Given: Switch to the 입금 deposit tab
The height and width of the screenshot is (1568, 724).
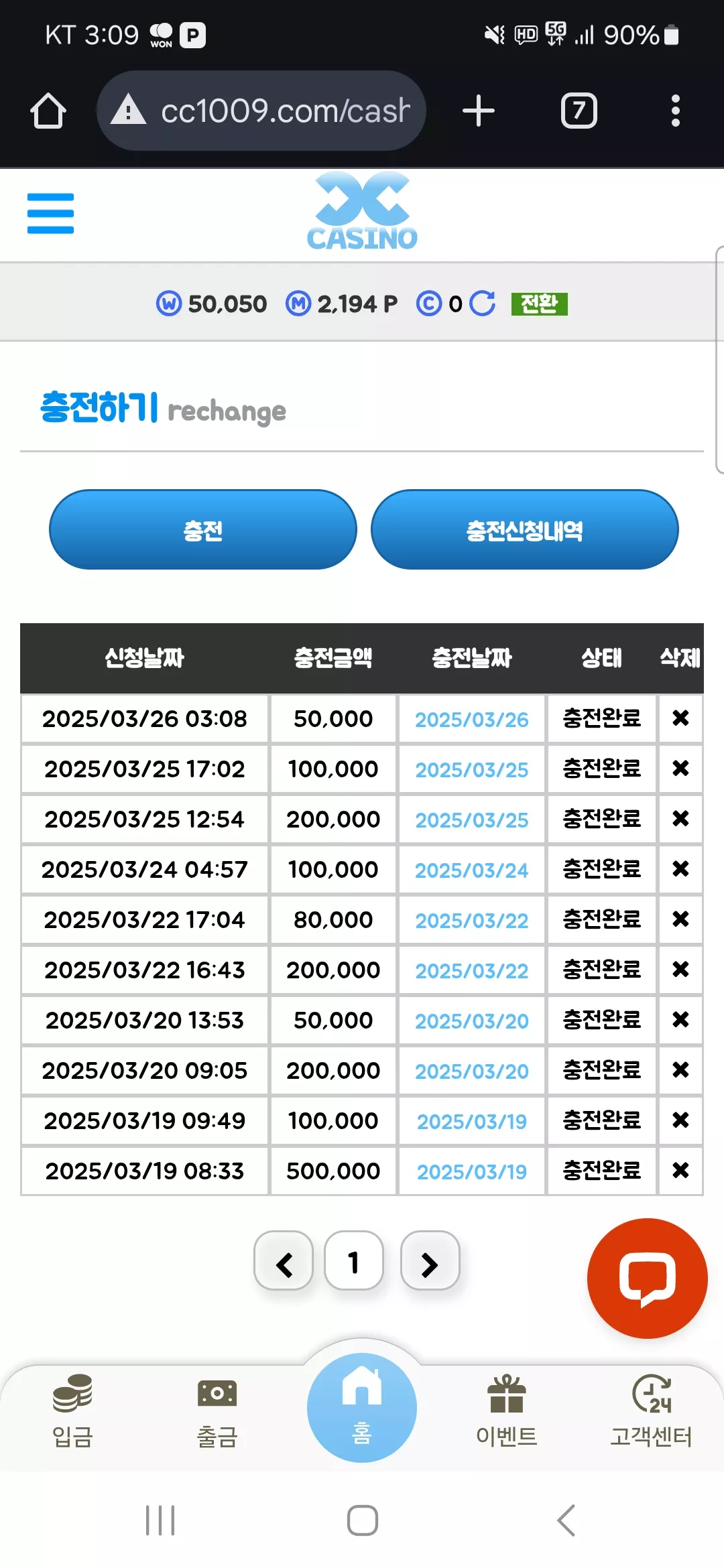Looking at the screenshot, I should pyautogui.click(x=72, y=1411).
